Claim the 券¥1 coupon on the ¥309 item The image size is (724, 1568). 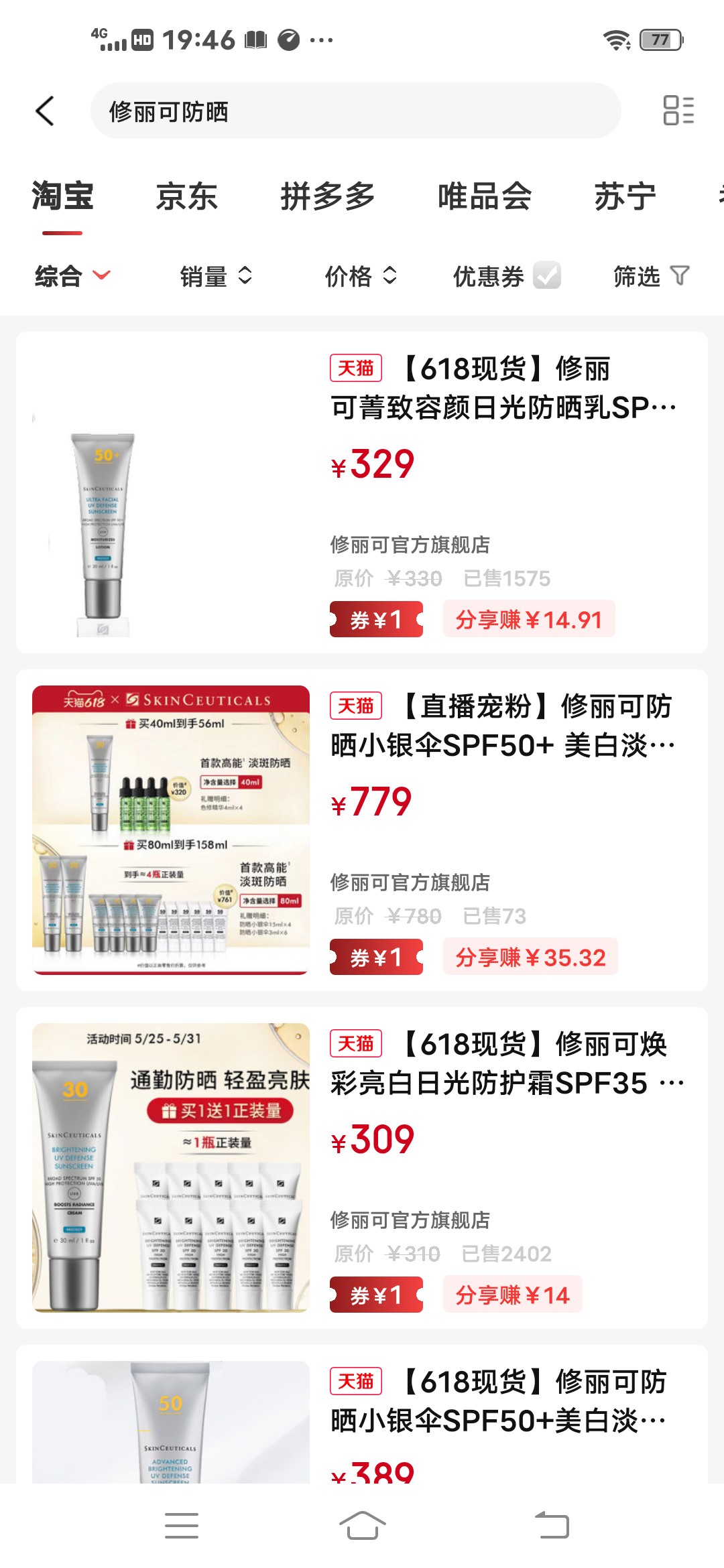376,1295
